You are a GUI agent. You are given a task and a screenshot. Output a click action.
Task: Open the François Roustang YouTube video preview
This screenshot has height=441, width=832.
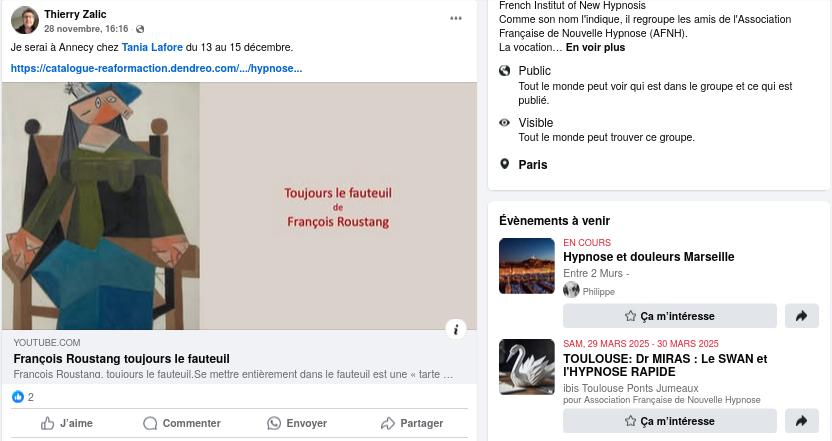click(x=239, y=205)
